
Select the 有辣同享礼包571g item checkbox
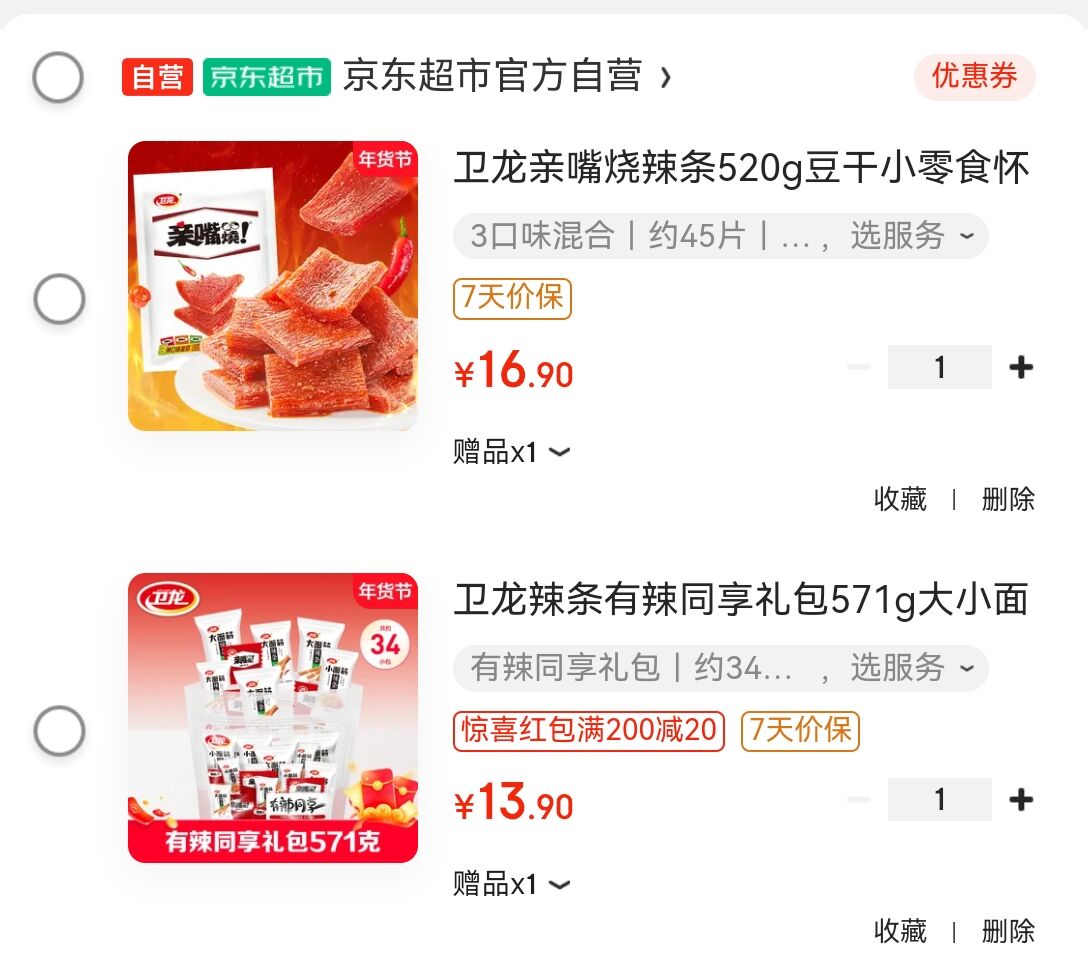pos(59,731)
